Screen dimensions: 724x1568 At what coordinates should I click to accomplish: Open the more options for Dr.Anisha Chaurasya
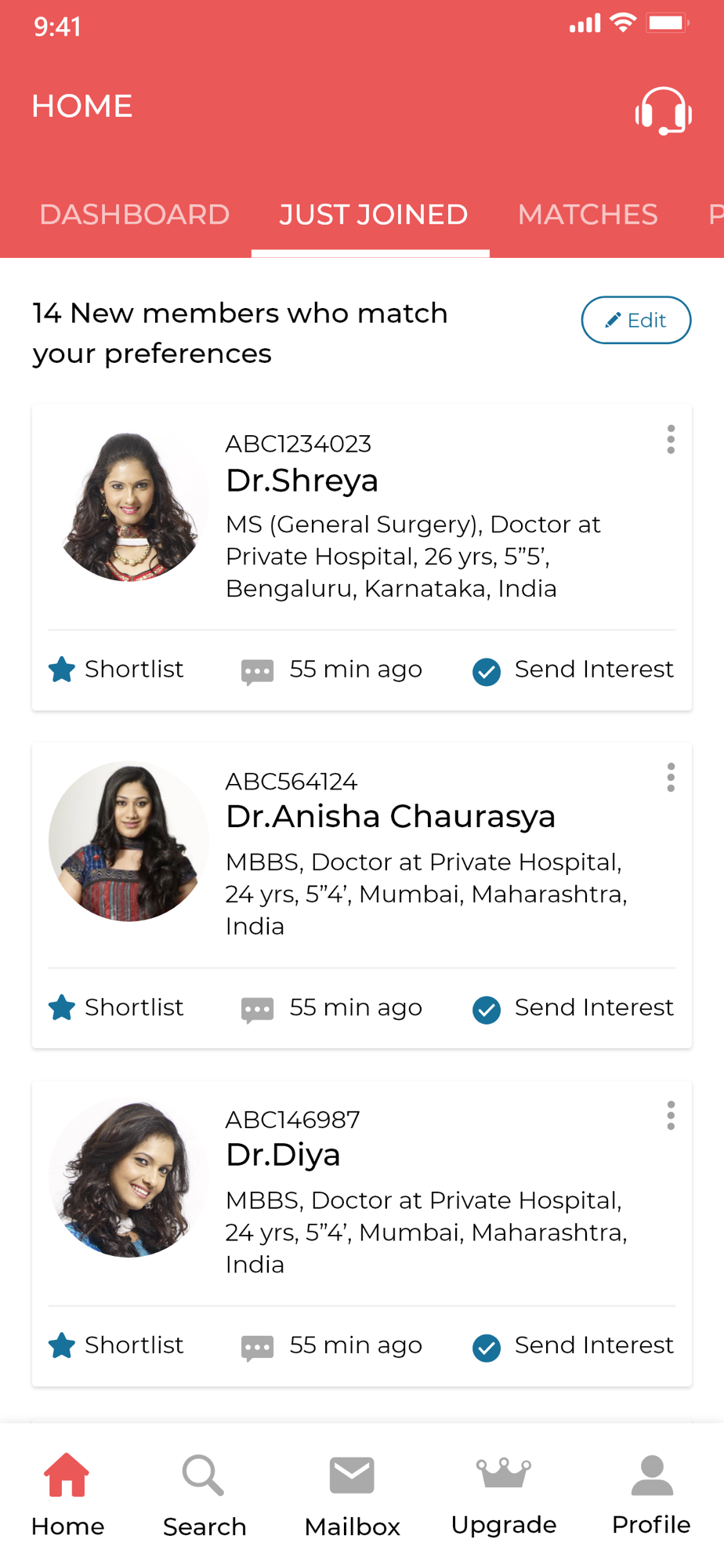[x=671, y=778]
